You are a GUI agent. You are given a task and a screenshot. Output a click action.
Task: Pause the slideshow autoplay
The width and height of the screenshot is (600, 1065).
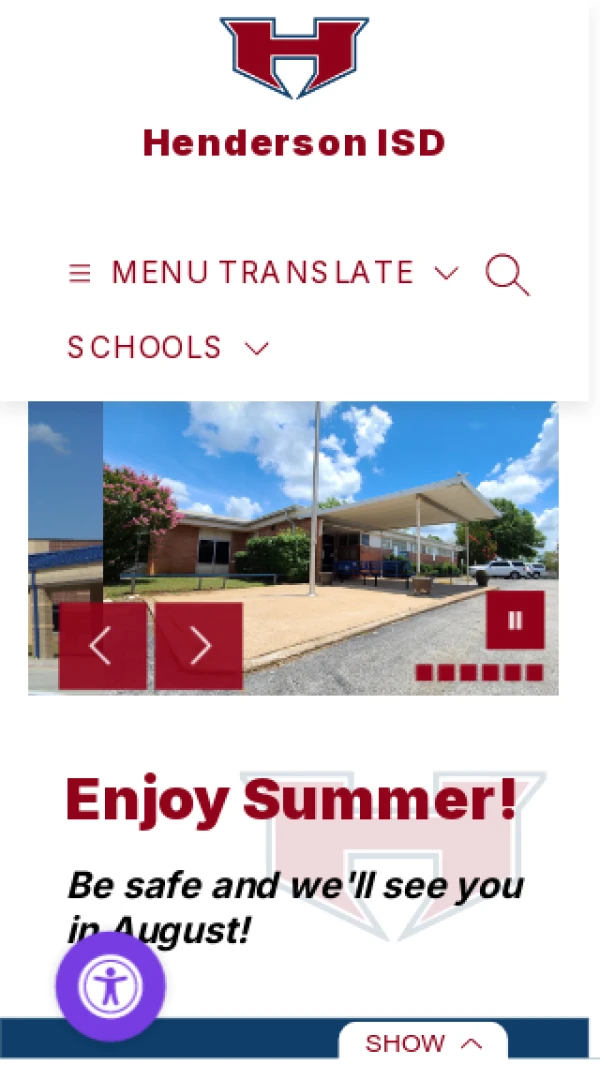click(x=515, y=620)
